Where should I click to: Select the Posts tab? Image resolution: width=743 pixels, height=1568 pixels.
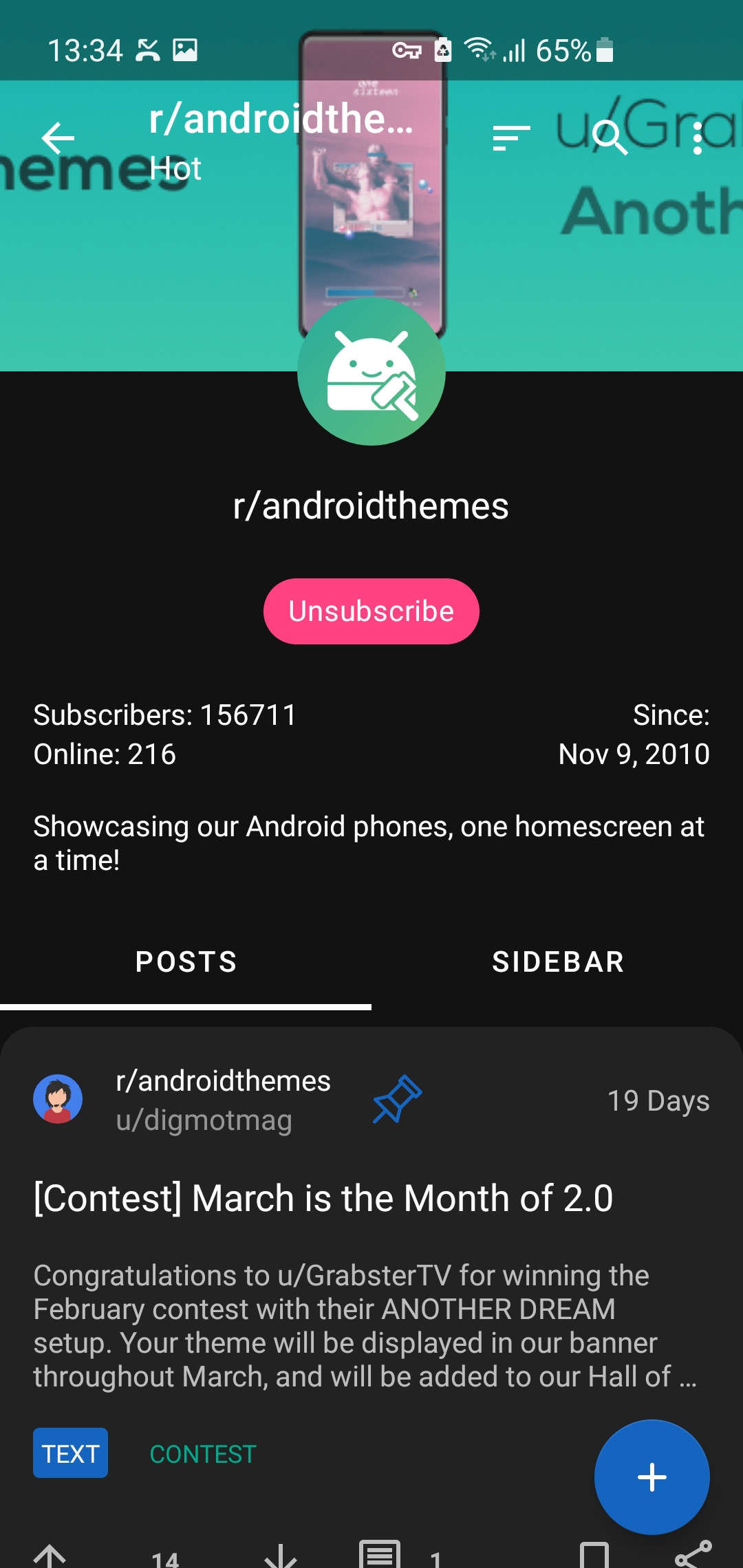click(186, 961)
